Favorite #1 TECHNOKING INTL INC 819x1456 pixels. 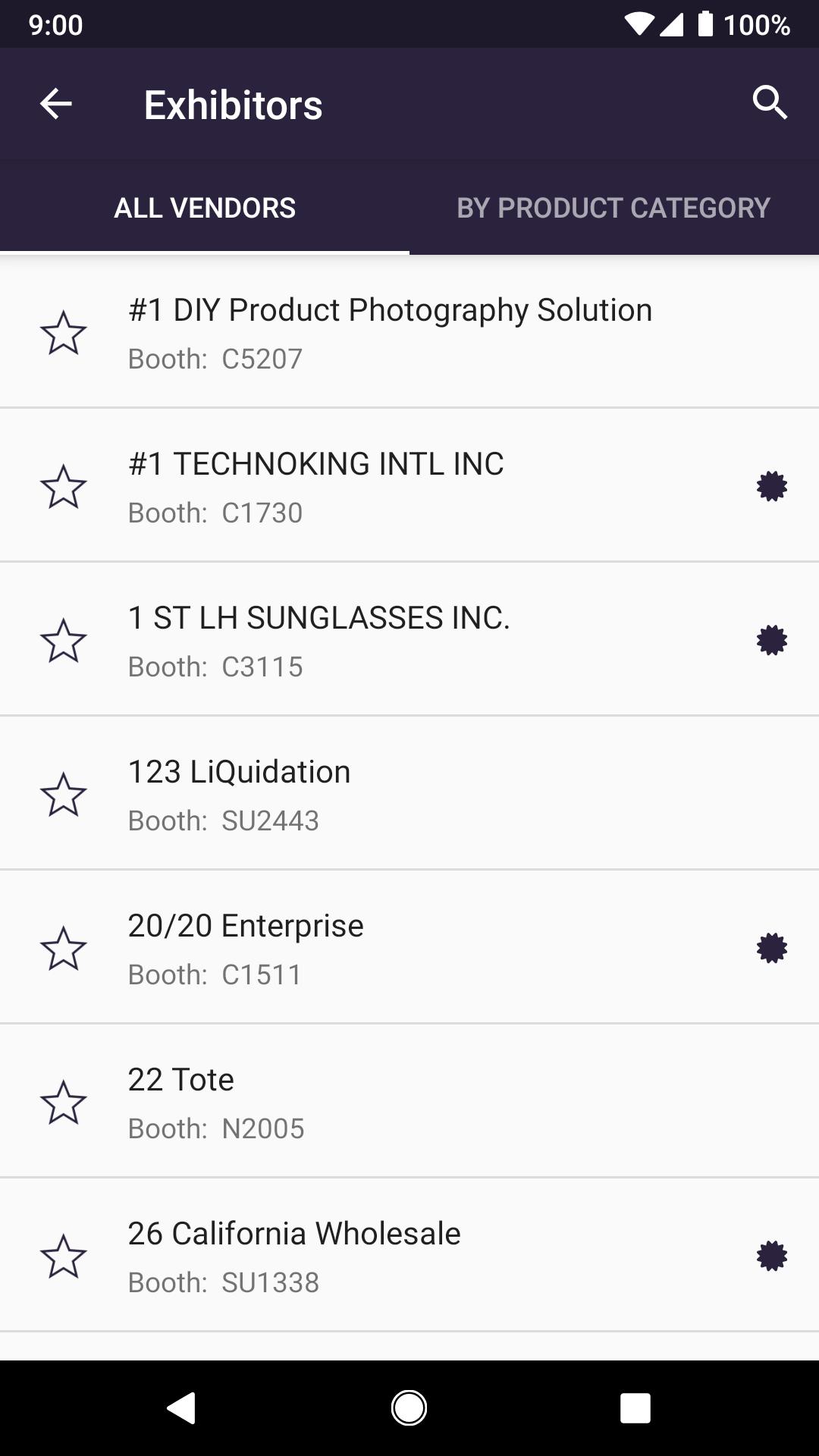pyautogui.click(x=63, y=487)
